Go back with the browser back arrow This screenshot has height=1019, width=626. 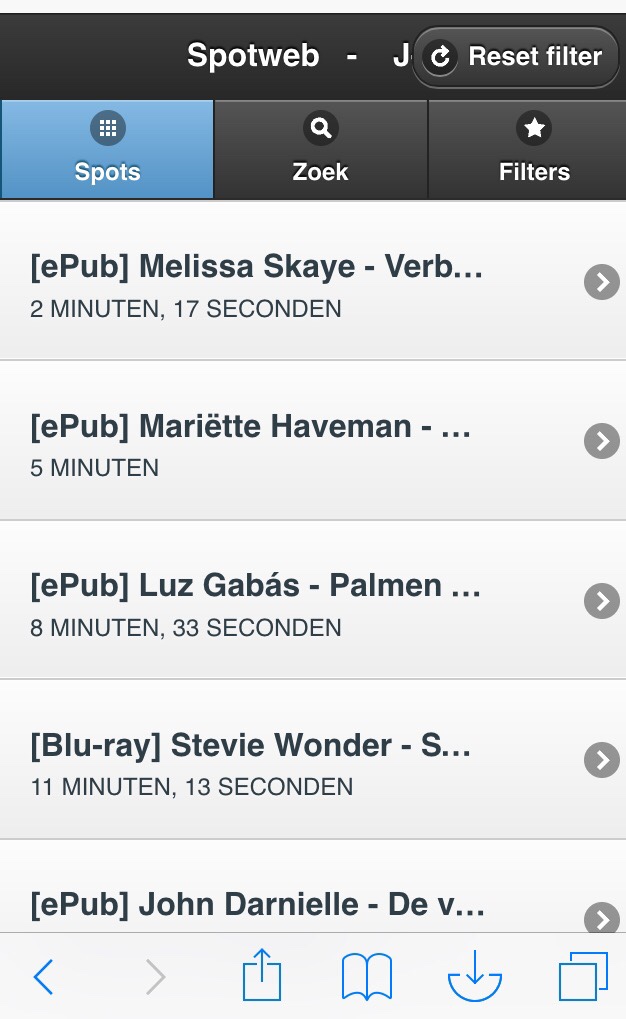43,976
